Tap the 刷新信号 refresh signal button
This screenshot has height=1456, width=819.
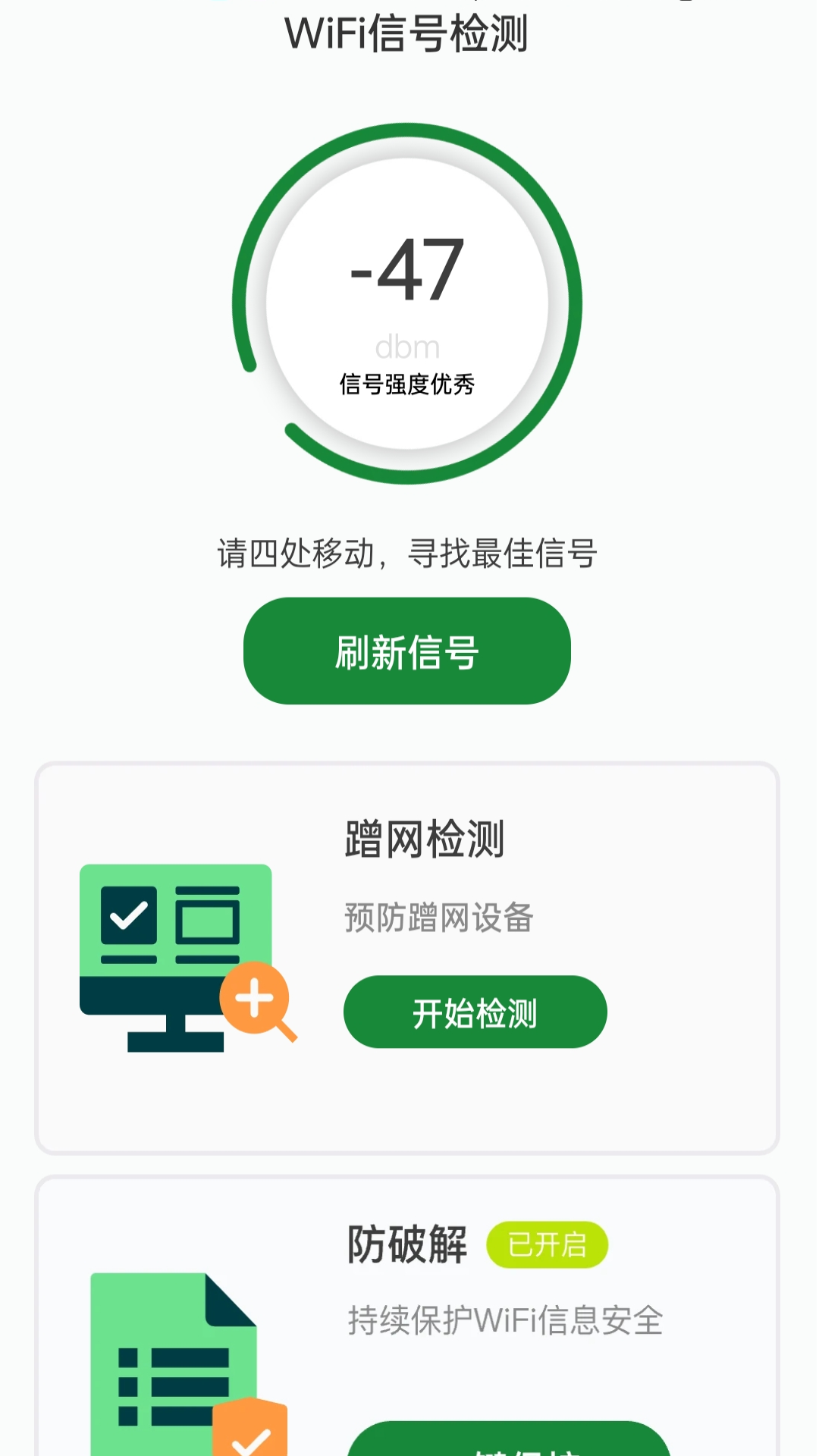pyautogui.click(x=407, y=651)
